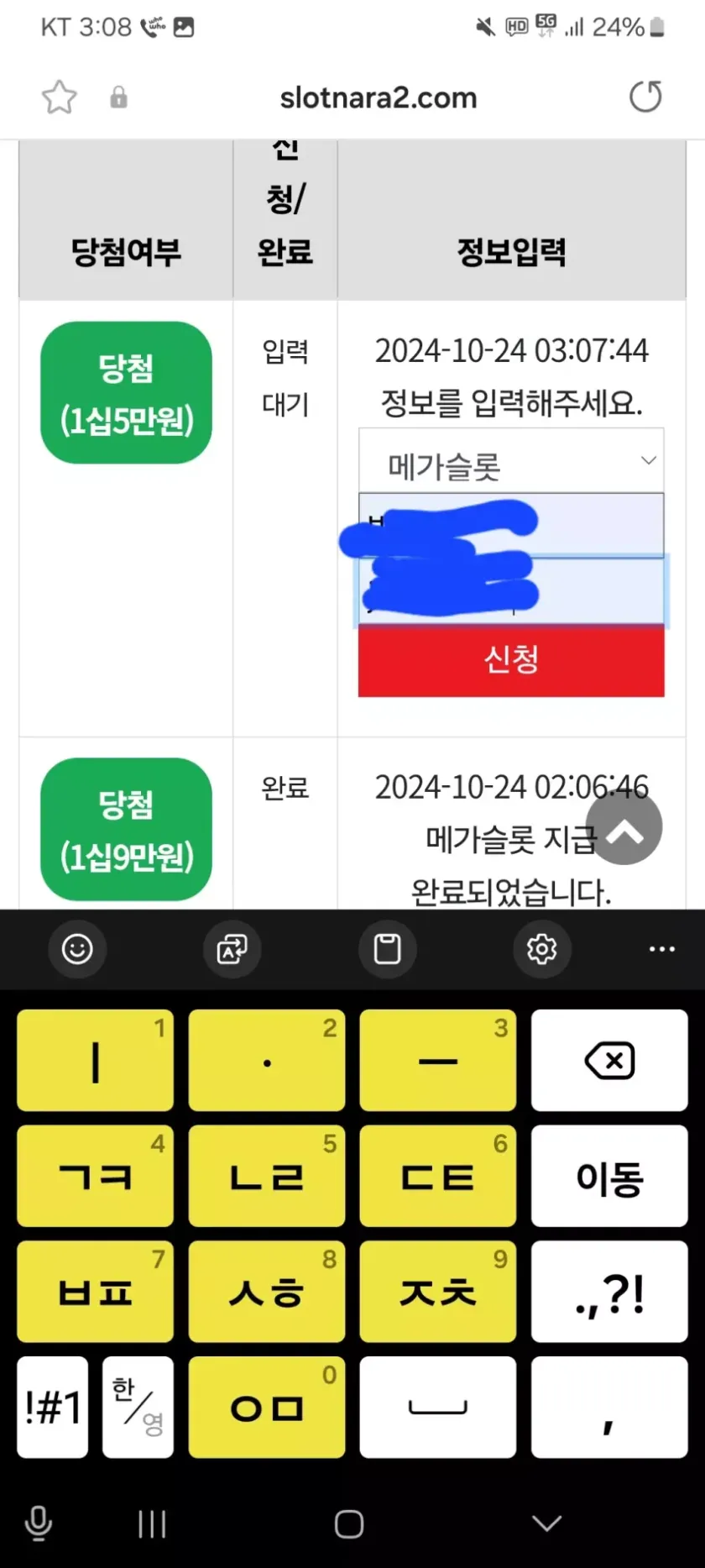
Task: Insert a space with the spacebar
Action: pos(437,1407)
